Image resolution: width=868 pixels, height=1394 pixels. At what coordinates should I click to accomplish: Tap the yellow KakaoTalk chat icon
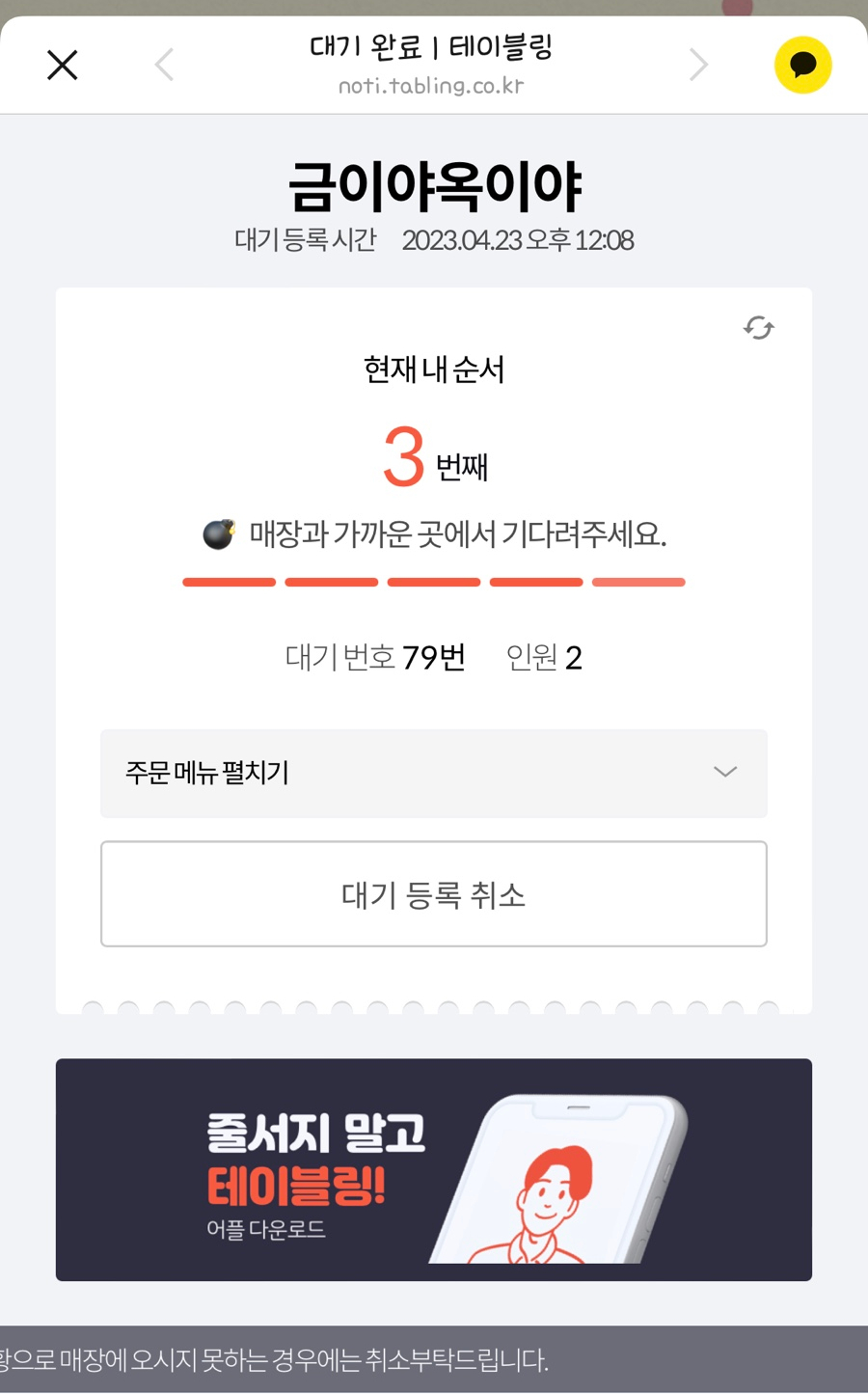(x=802, y=66)
